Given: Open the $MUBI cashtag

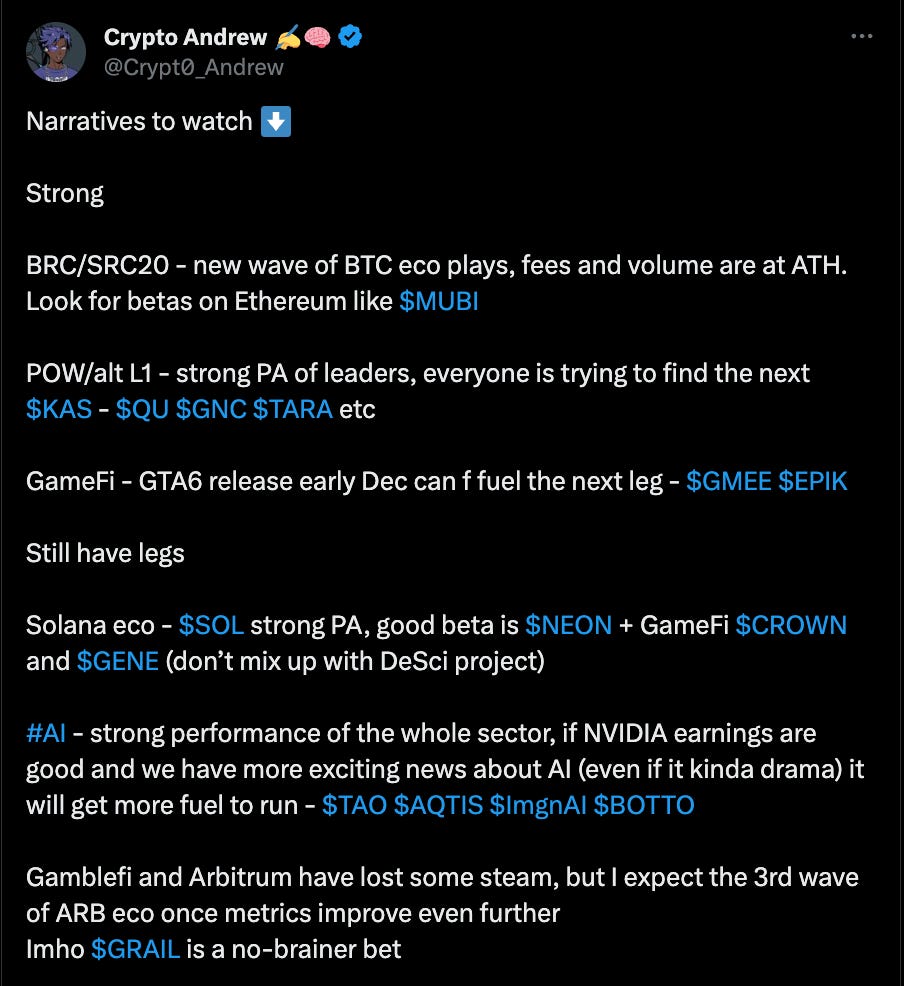Looking at the screenshot, I should coord(438,301).
